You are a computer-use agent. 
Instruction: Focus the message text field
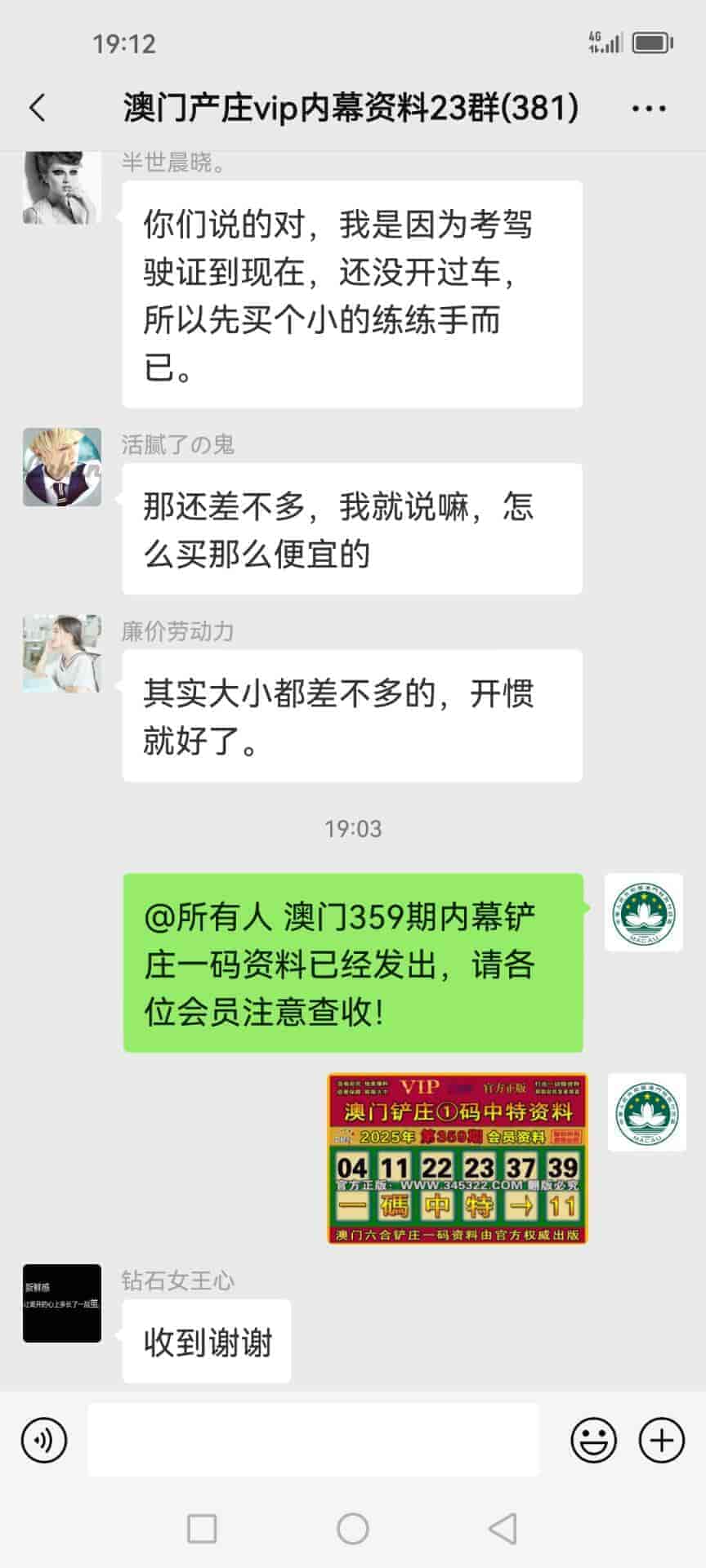coord(314,1440)
